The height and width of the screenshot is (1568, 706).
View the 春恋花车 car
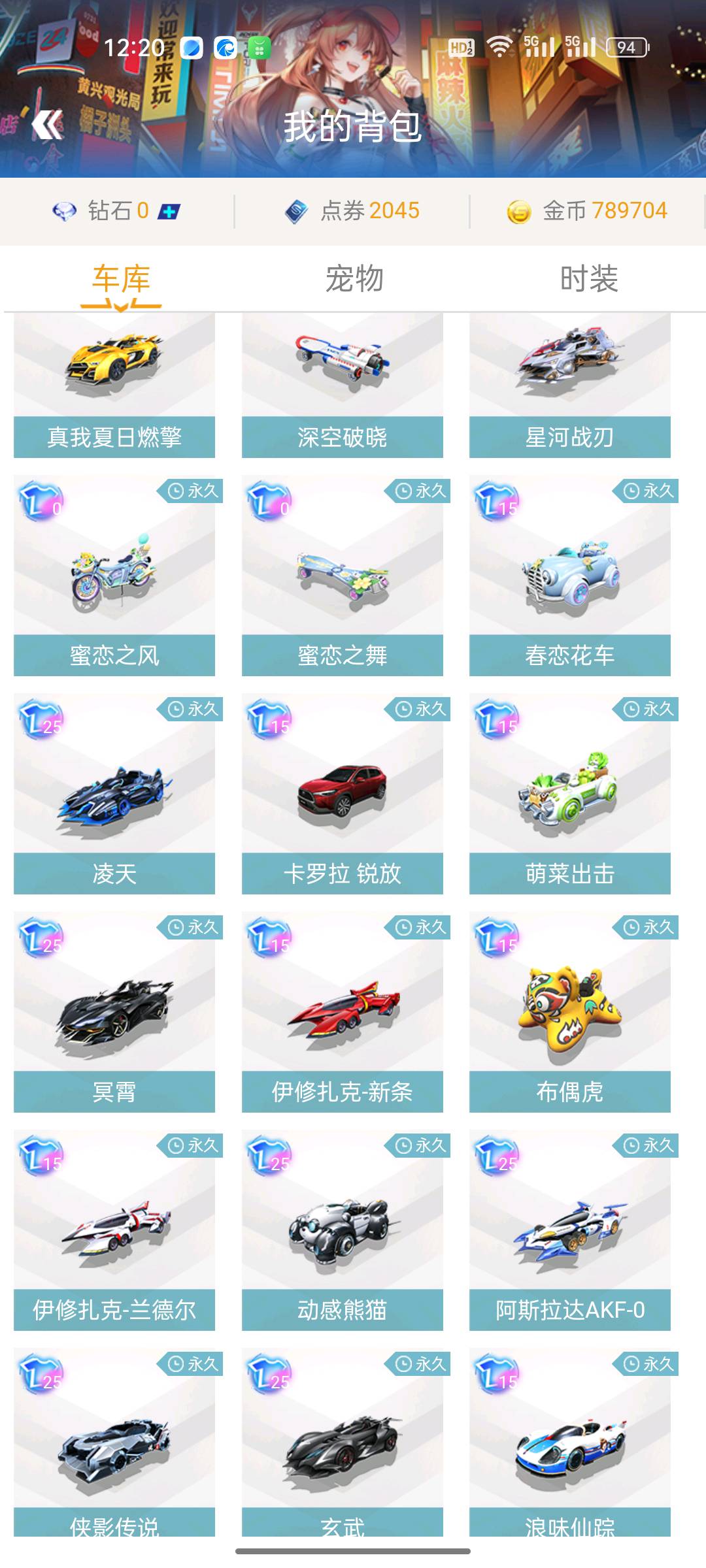point(569,575)
